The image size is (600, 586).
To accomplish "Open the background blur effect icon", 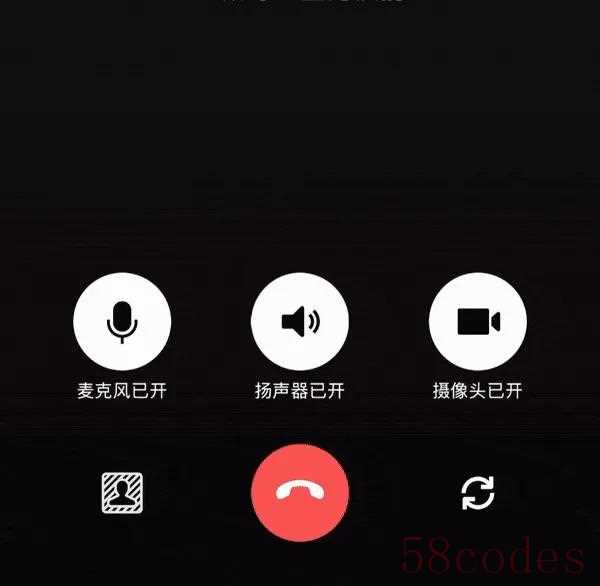I will click(x=122, y=492).
